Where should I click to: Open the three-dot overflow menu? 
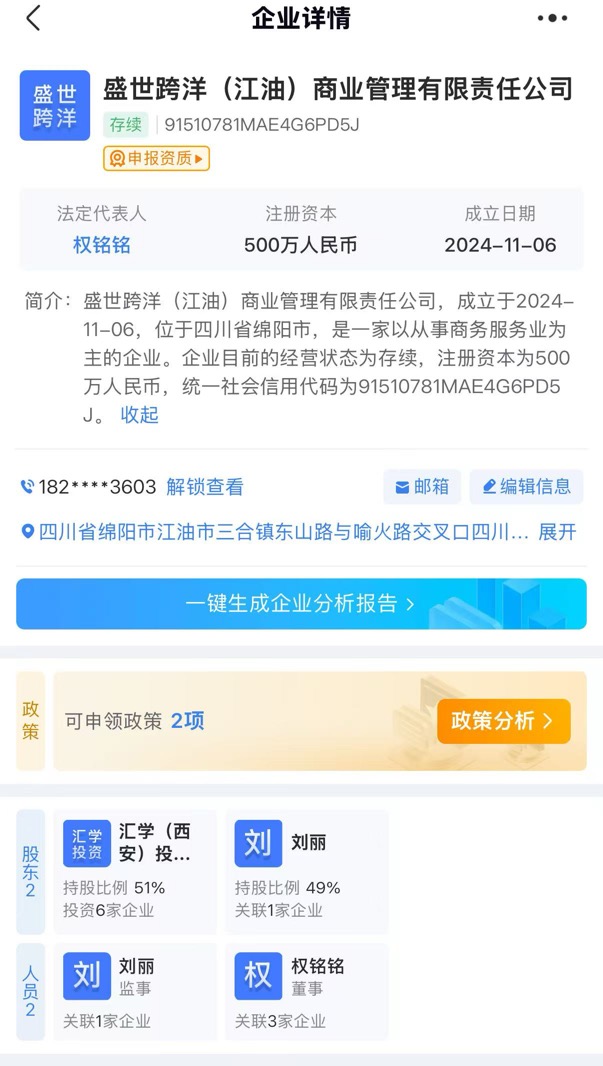coord(552,18)
